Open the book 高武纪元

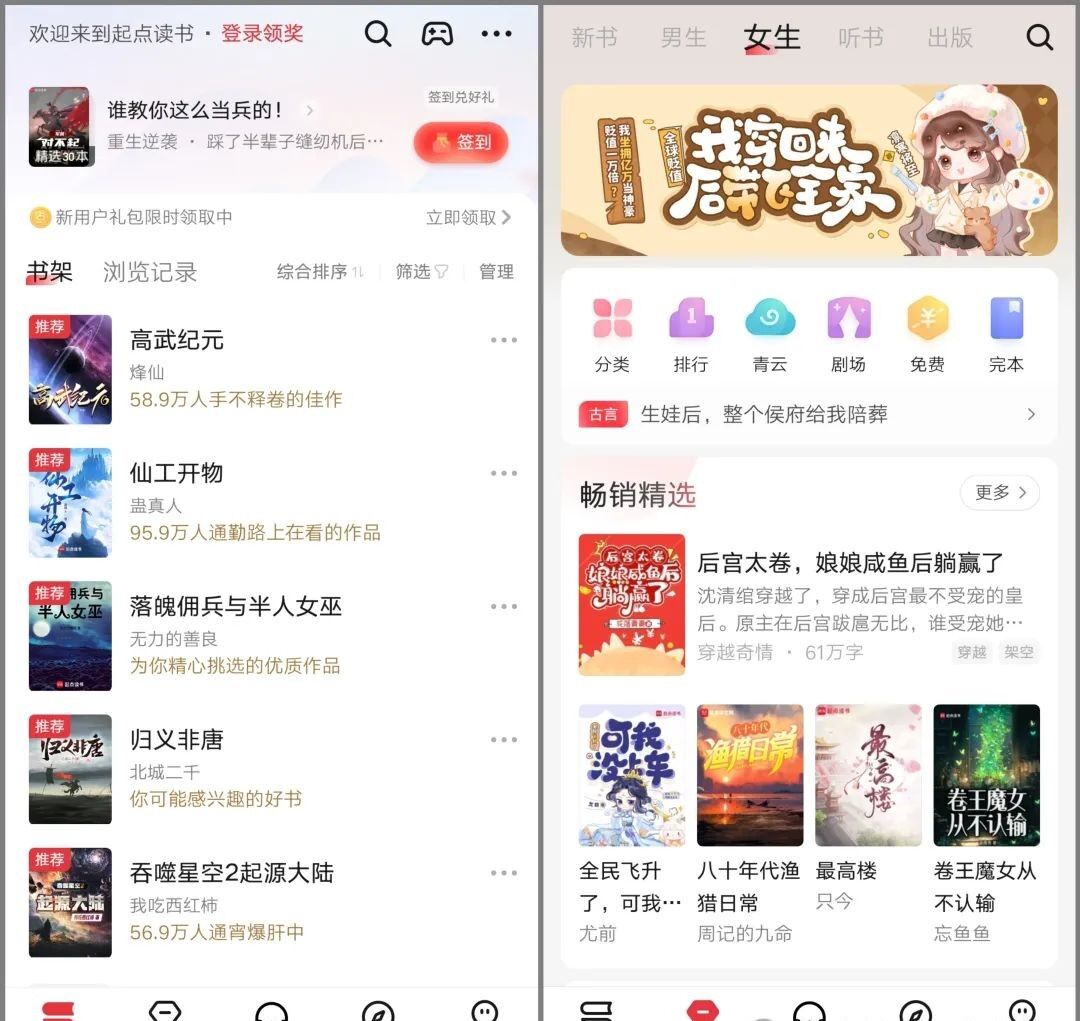coord(176,340)
